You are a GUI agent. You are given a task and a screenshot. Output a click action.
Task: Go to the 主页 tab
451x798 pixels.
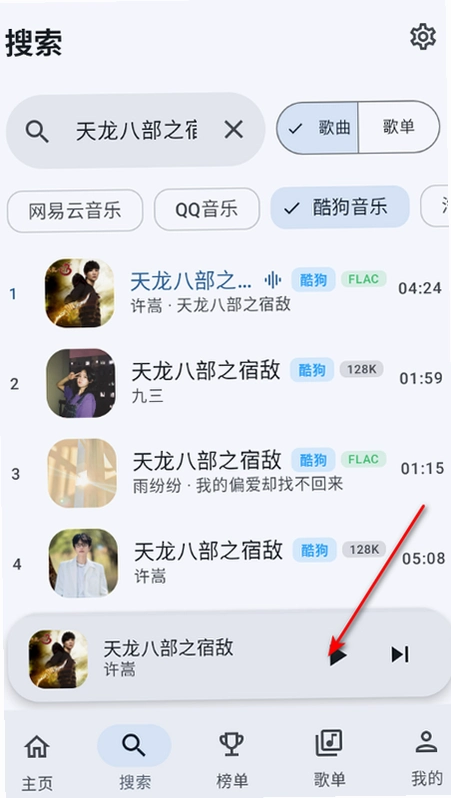(x=37, y=759)
